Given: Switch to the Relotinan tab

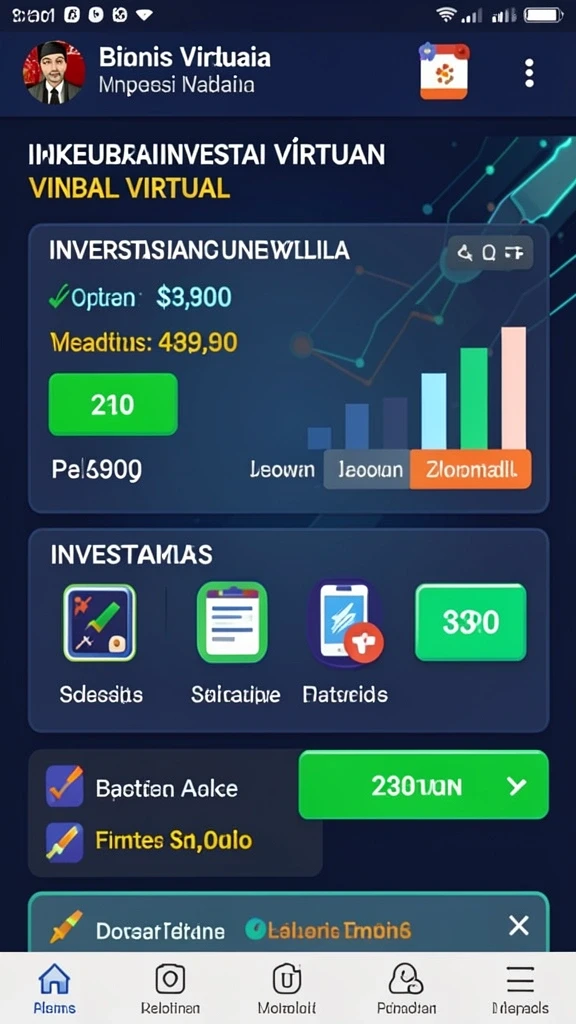Looking at the screenshot, I should tap(170, 988).
